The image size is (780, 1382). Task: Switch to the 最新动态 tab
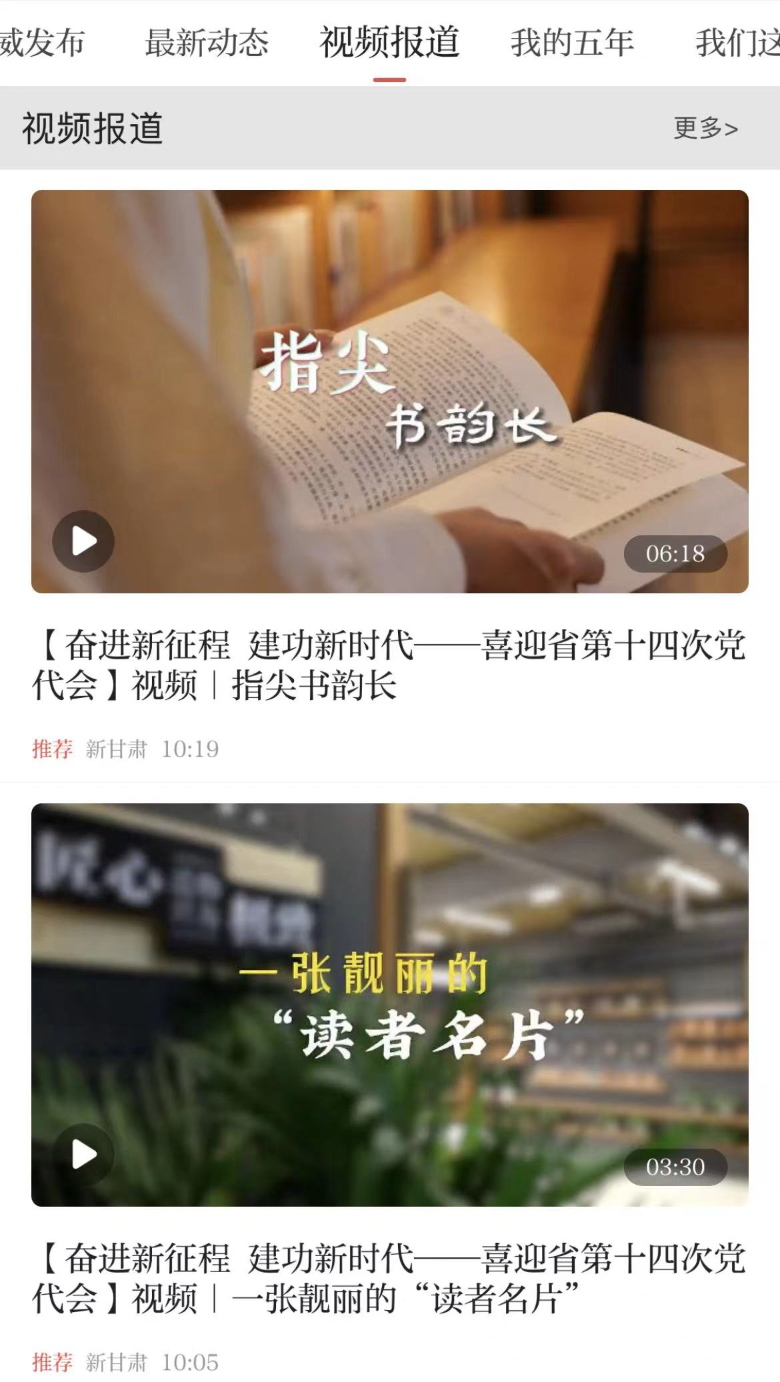tap(207, 43)
